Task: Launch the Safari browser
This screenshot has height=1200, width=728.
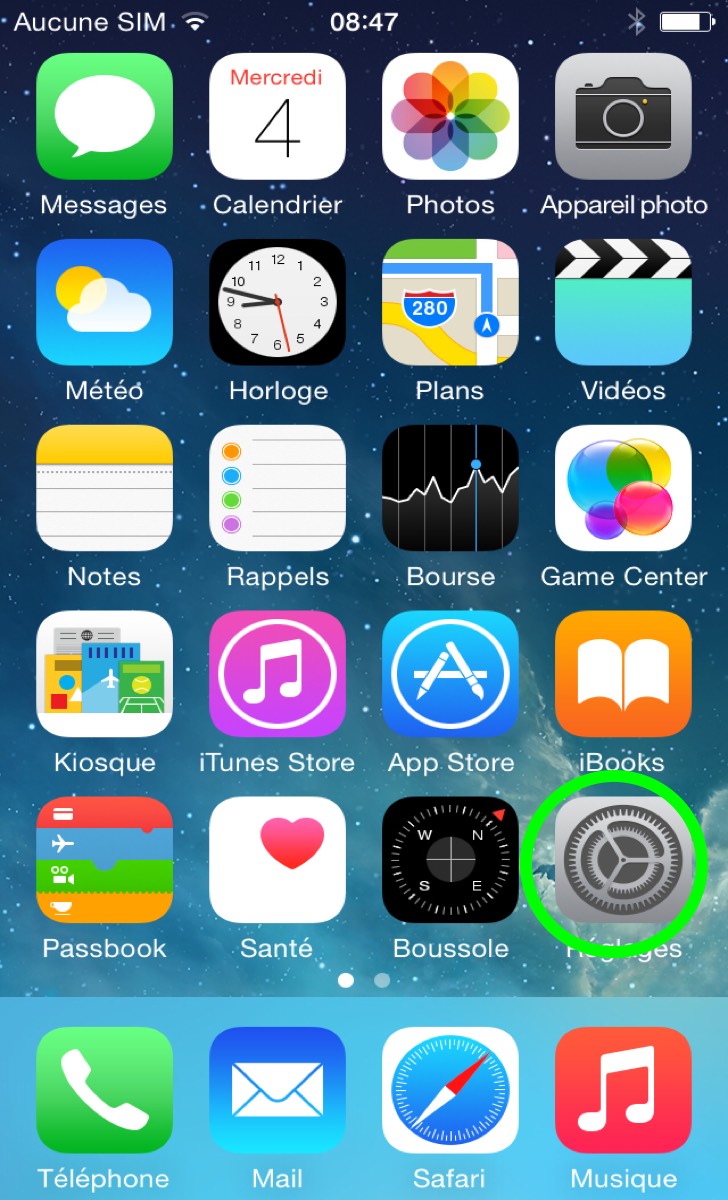Action: [x=450, y=1090]
